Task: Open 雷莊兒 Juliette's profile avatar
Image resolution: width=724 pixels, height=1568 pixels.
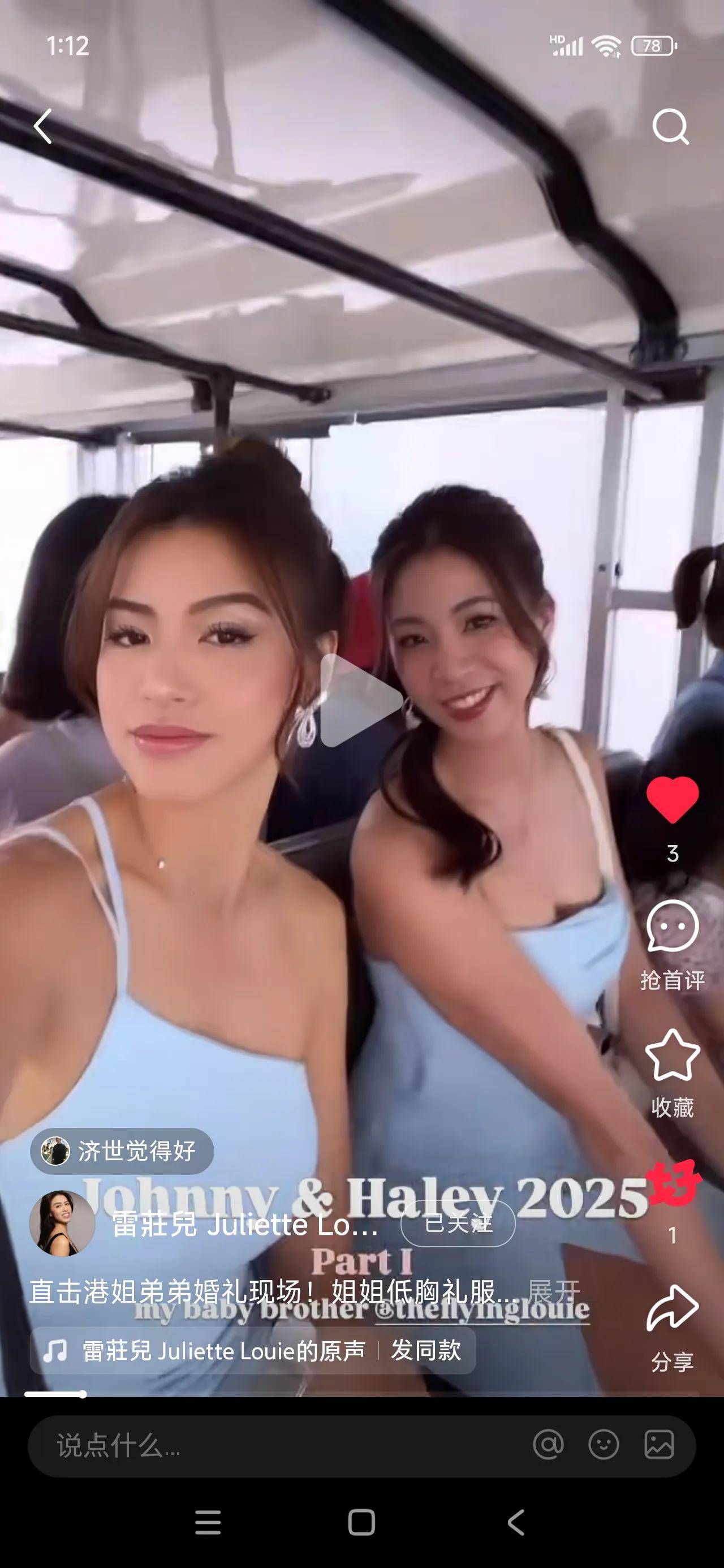Action: (62, 1222)
